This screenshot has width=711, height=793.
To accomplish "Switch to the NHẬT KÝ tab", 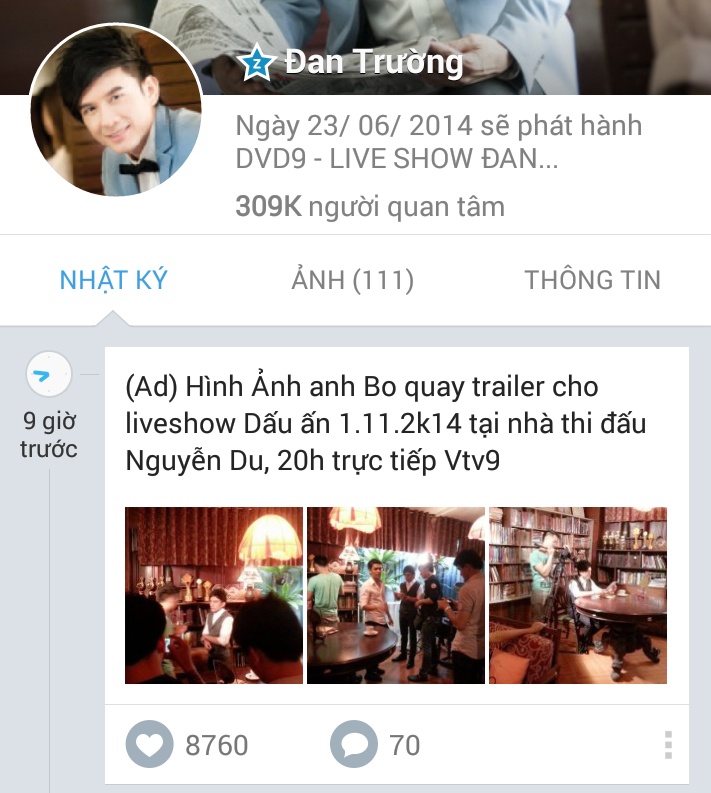I will (113, 280).
